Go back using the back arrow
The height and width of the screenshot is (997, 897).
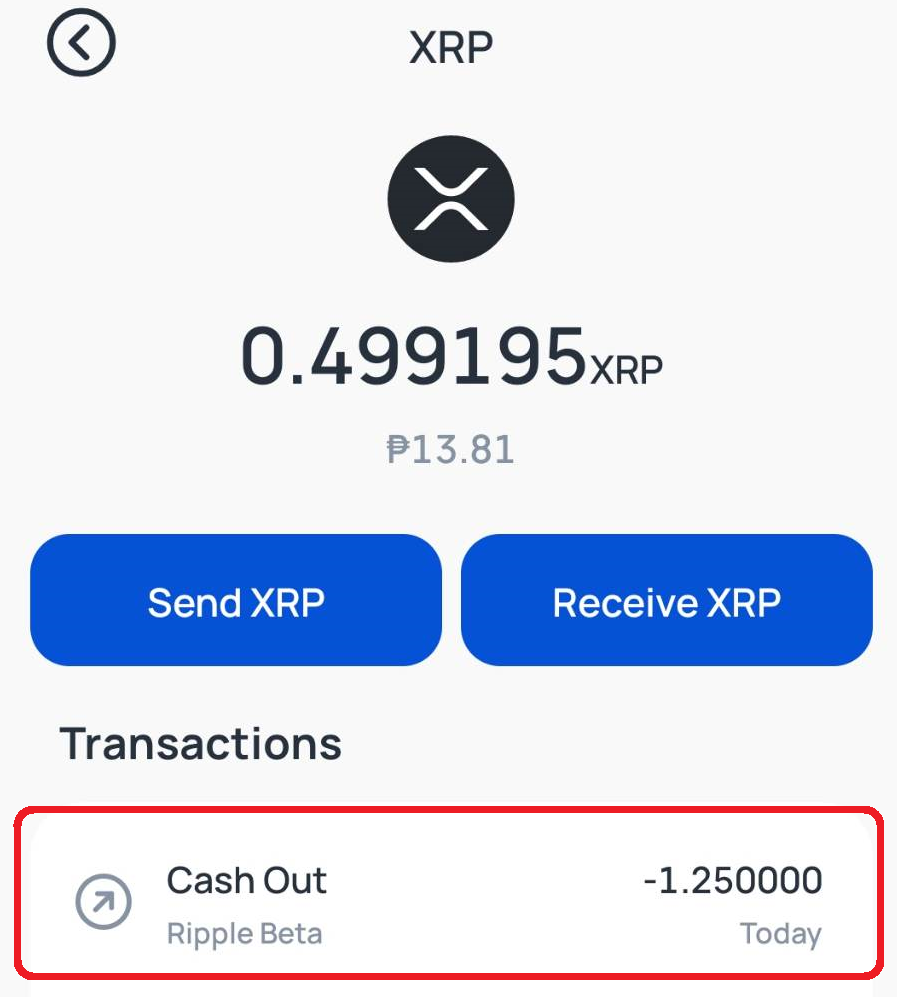pyautogui.click(x=81, y=43)
